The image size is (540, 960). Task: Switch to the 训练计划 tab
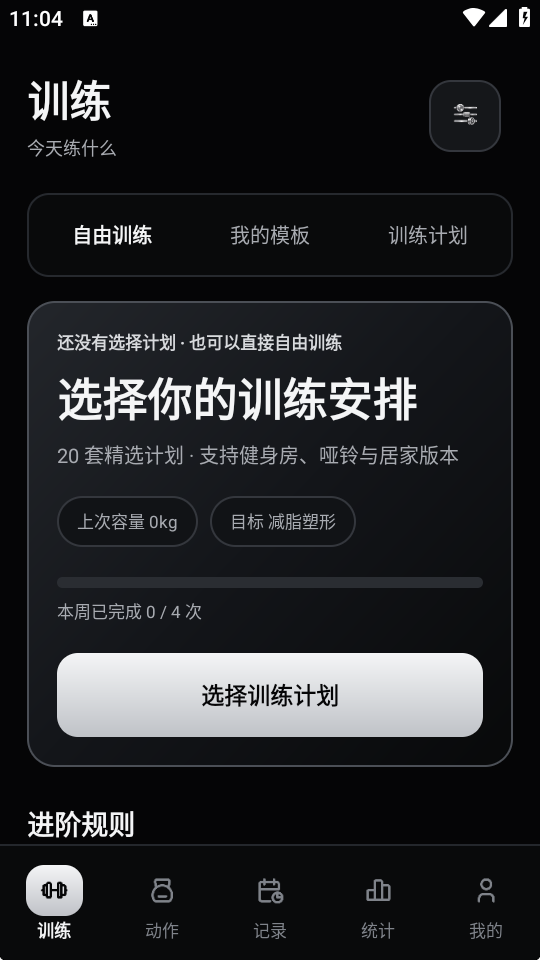(x=427, y=235)
